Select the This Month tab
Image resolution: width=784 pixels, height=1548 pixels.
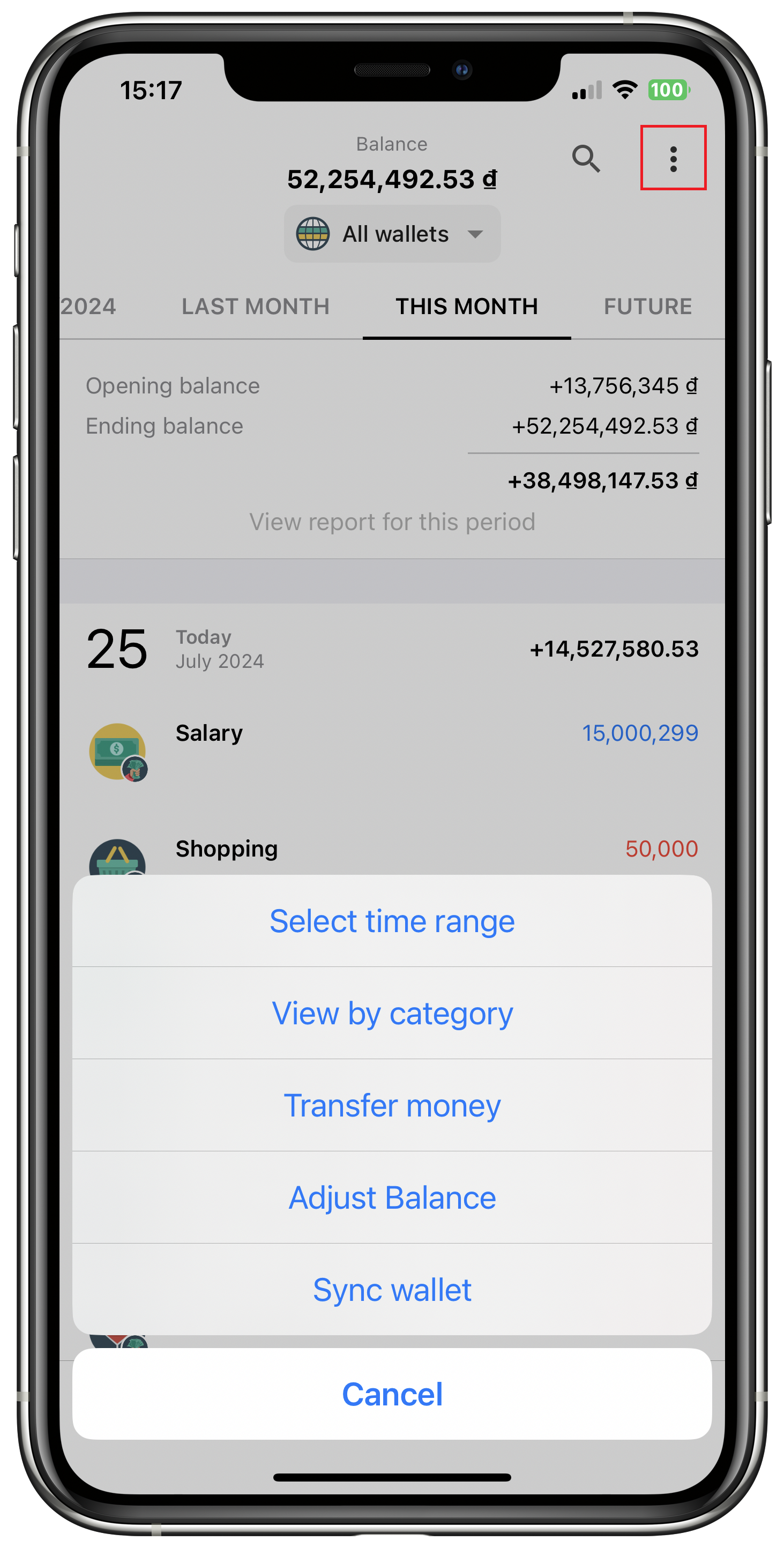tap(466, 307)
